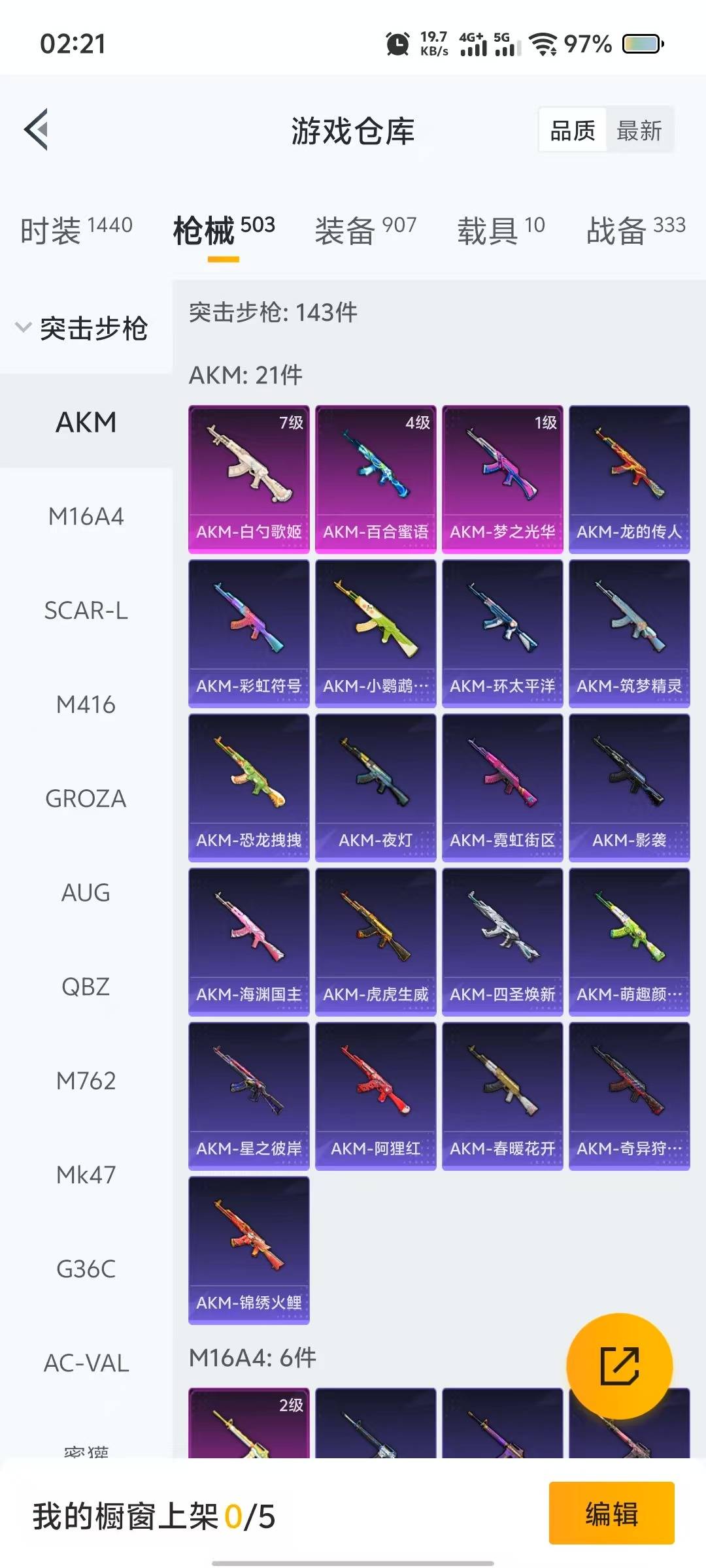This screenshot has height=1568, width=706.
Task: Select SCAR-L in the weapon list
Action: (x=86, y=610)
